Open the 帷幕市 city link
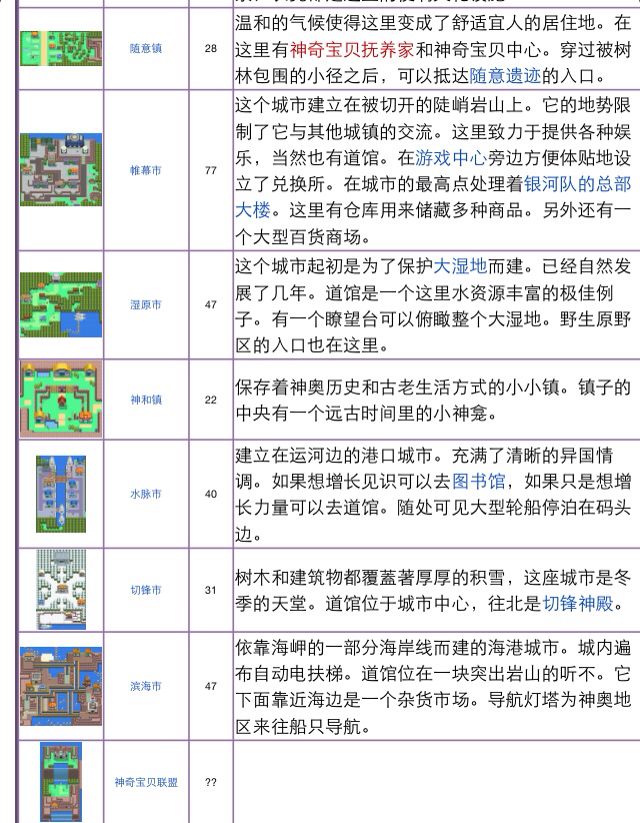Image resolution: width=640 pixels, height=823 pixels. pyautogui.click(x=146, y=171)
